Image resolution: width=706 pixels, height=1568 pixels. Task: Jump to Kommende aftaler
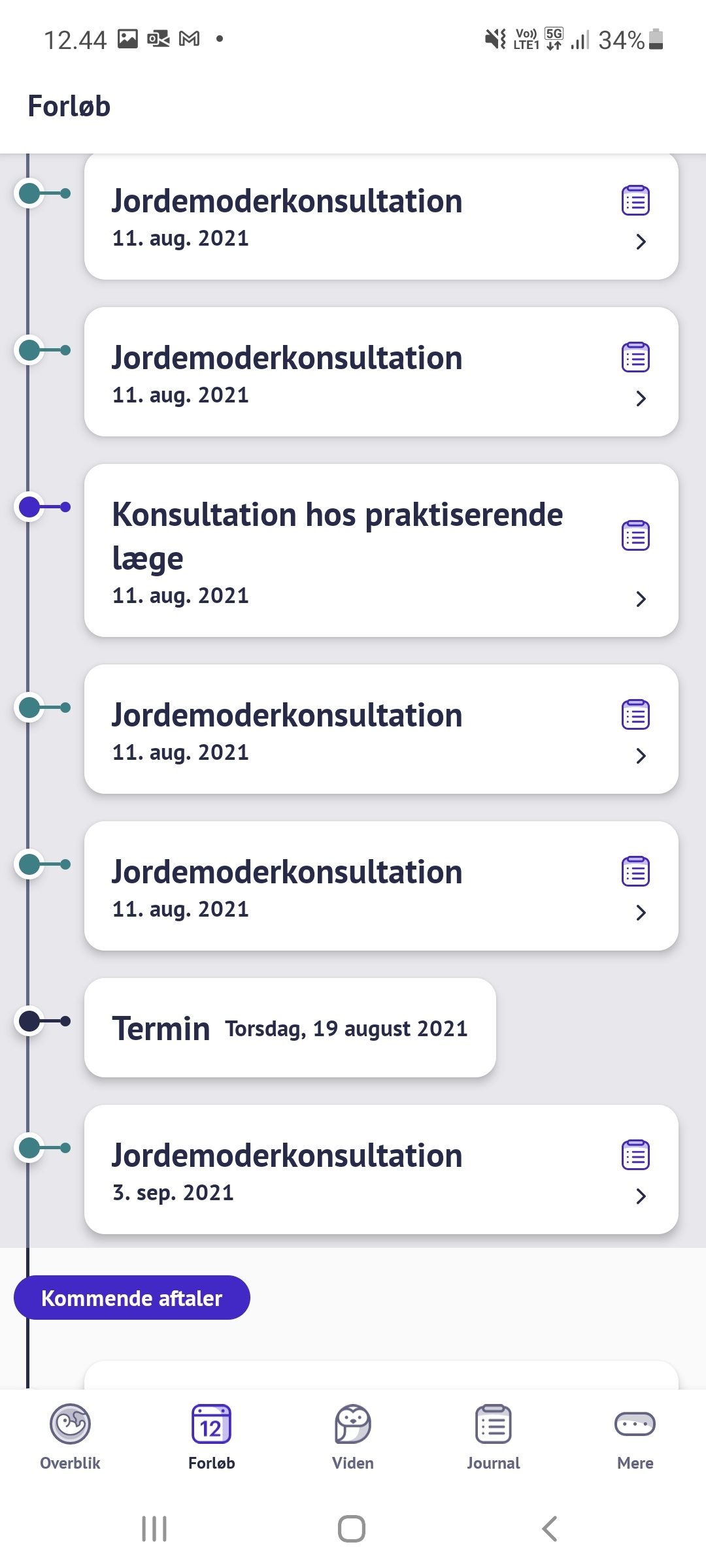pos(132,1298)
